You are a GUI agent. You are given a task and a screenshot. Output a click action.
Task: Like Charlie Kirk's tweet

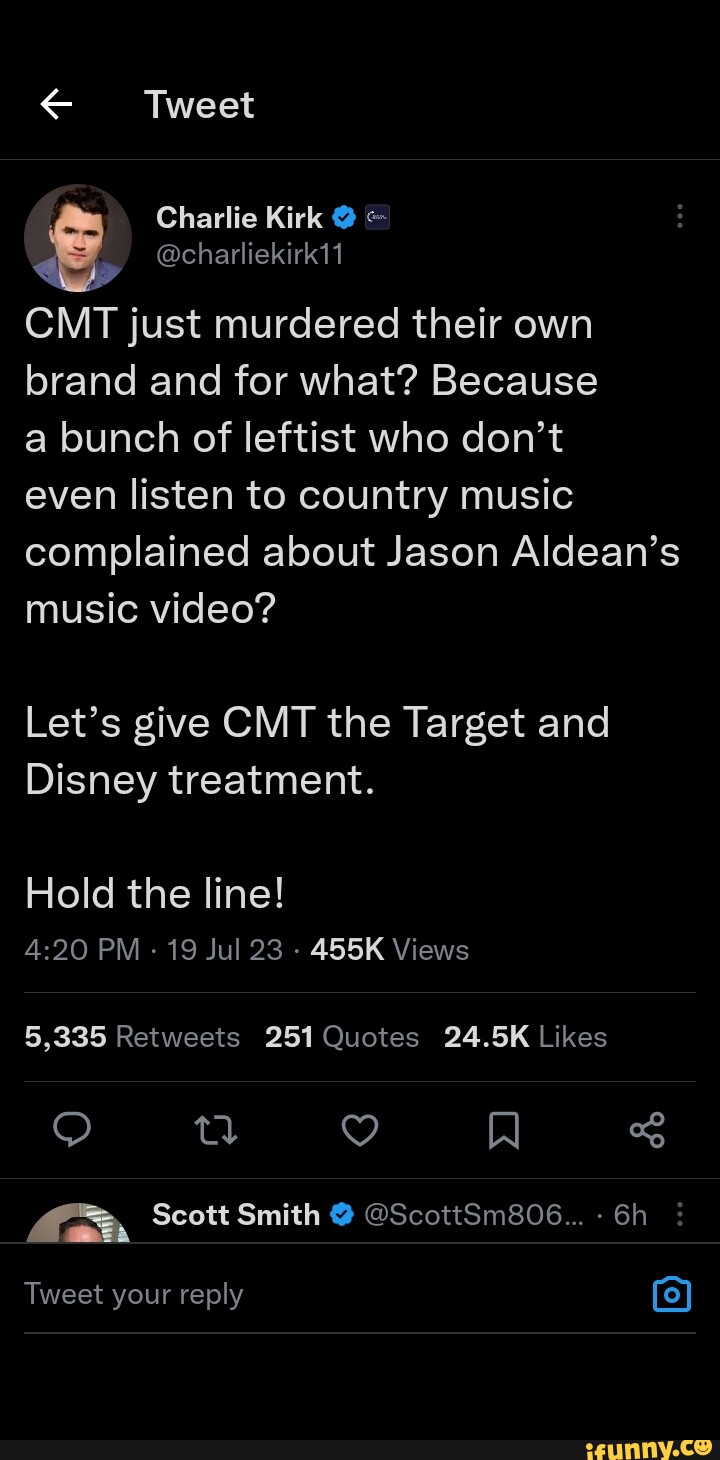click(360, 1130)
